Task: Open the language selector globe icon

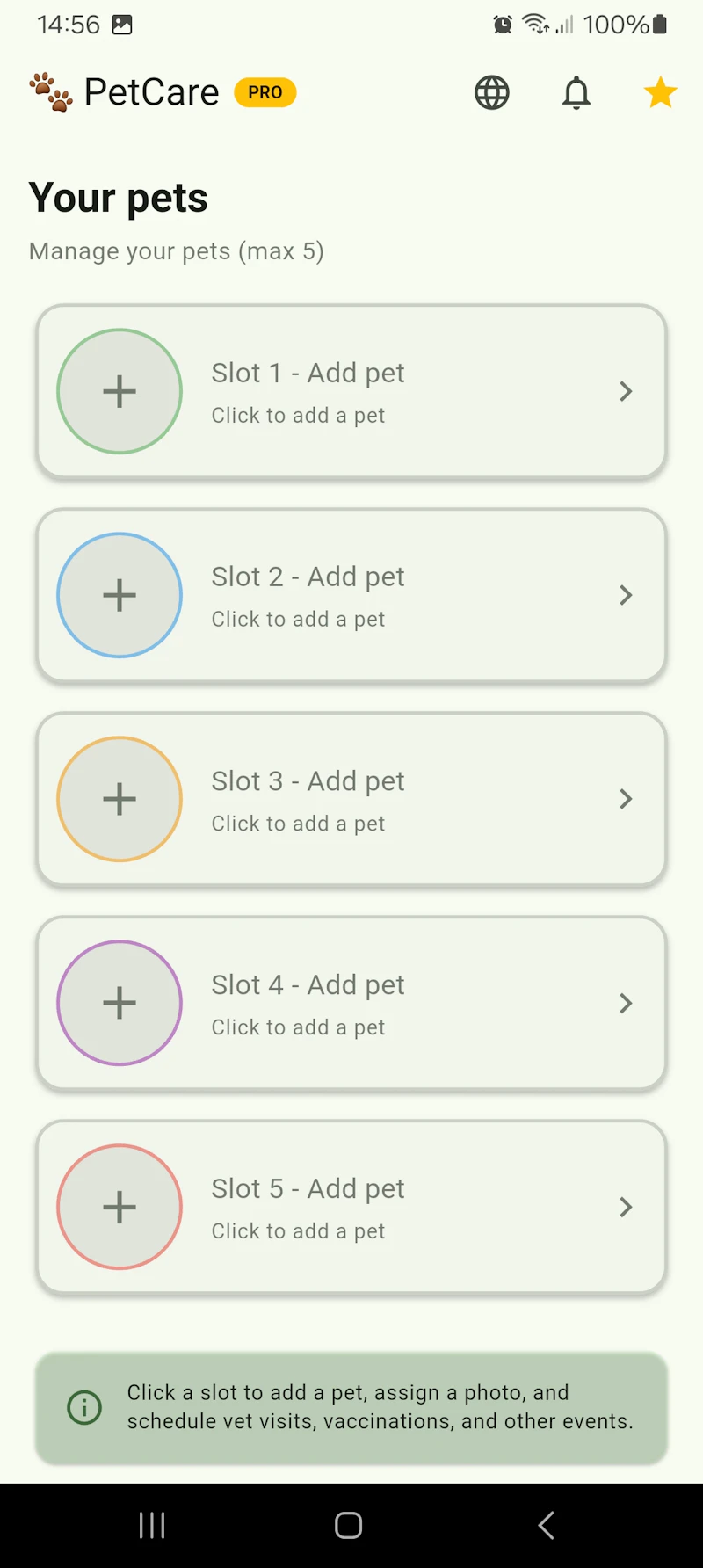Action: 491,92
